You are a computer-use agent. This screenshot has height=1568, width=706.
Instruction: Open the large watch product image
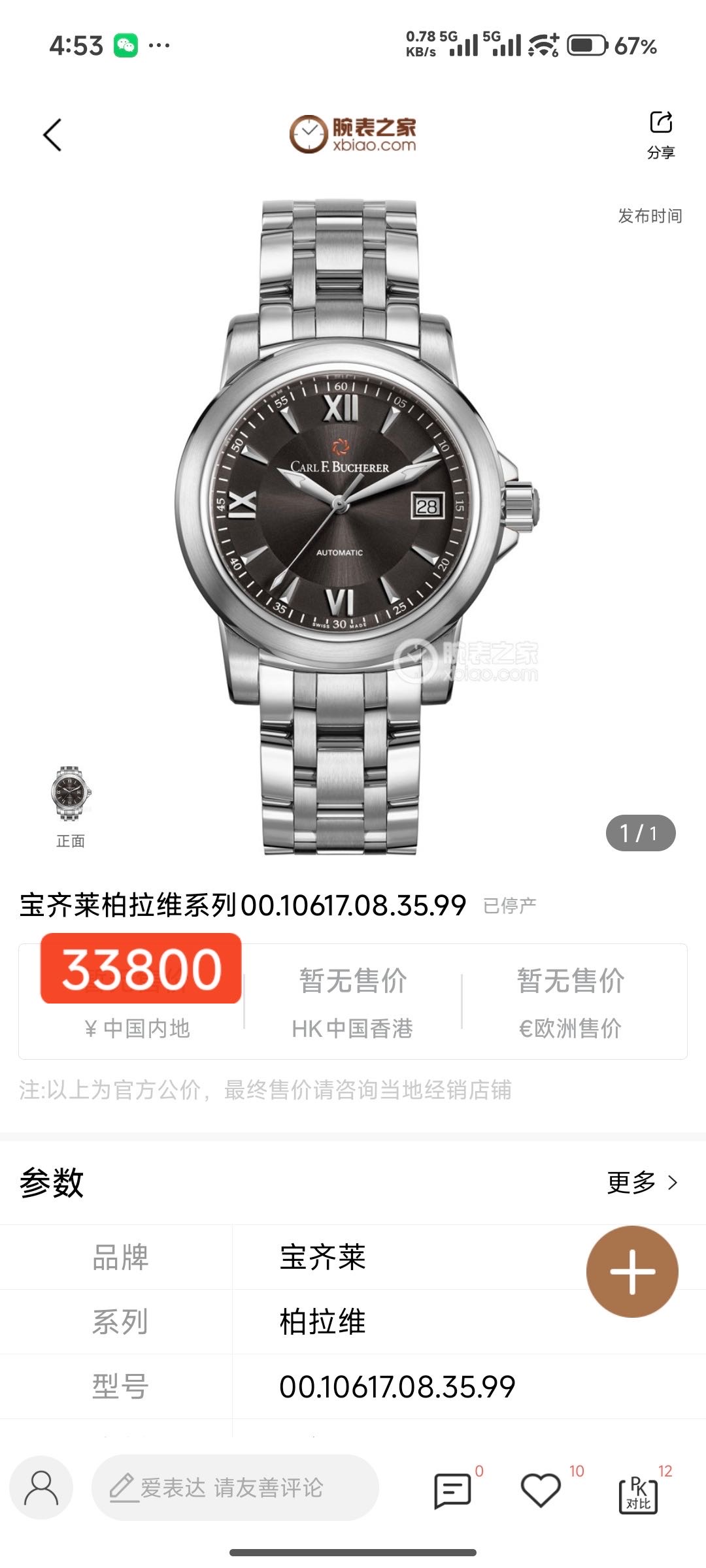353,523
